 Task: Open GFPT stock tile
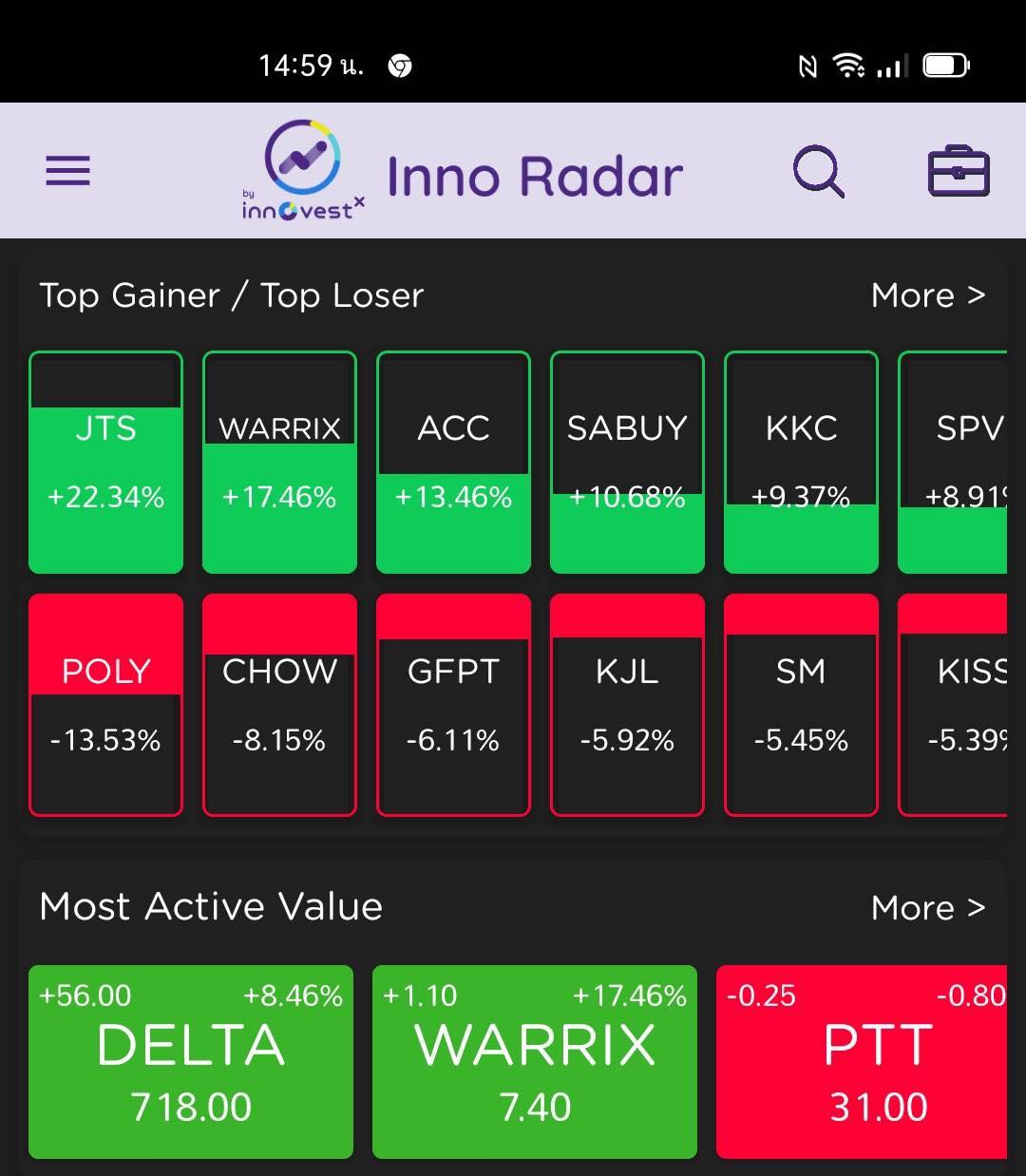coord(453,705)
